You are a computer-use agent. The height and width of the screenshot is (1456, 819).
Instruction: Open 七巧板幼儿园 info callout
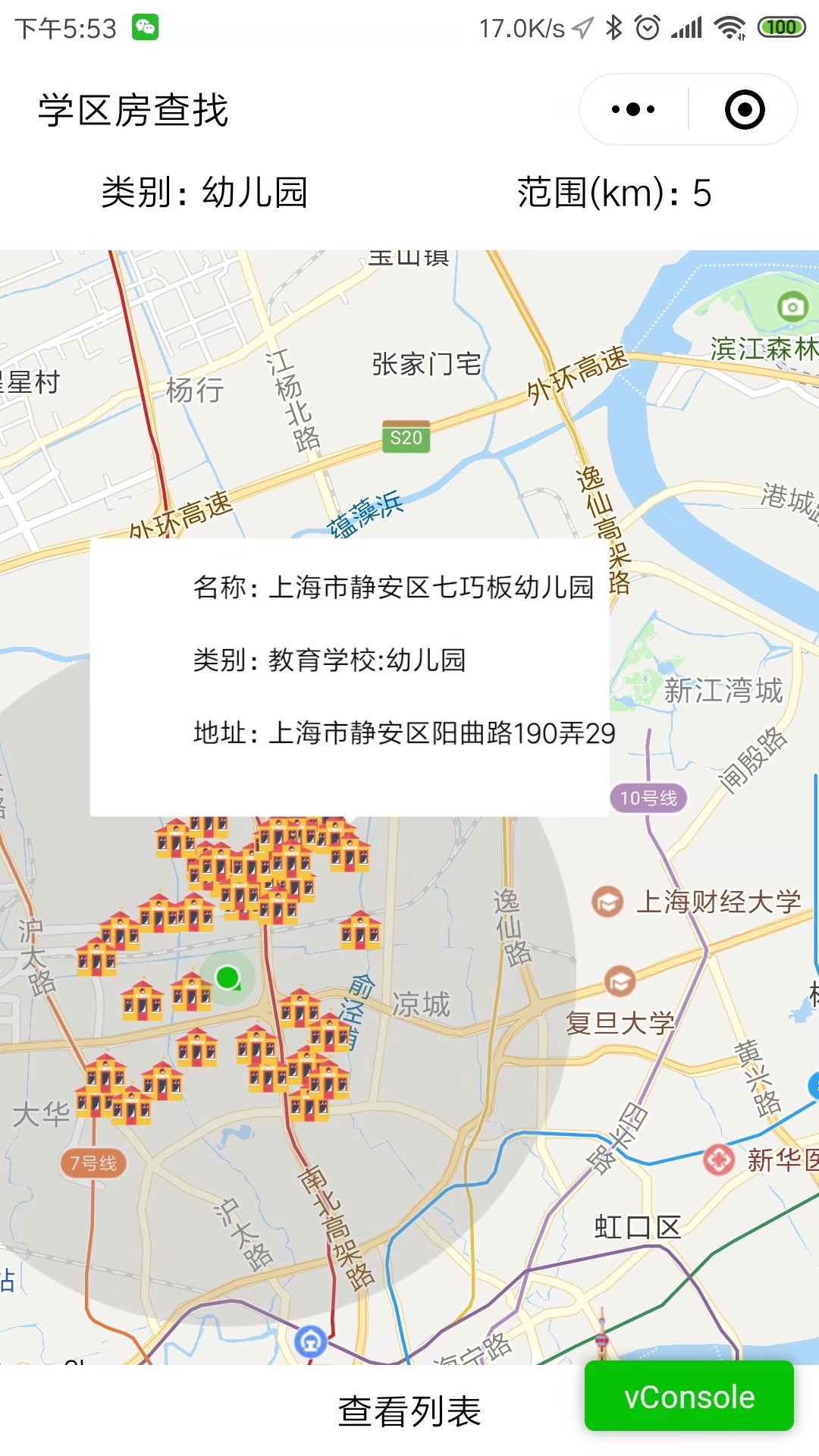pos(350,676)
